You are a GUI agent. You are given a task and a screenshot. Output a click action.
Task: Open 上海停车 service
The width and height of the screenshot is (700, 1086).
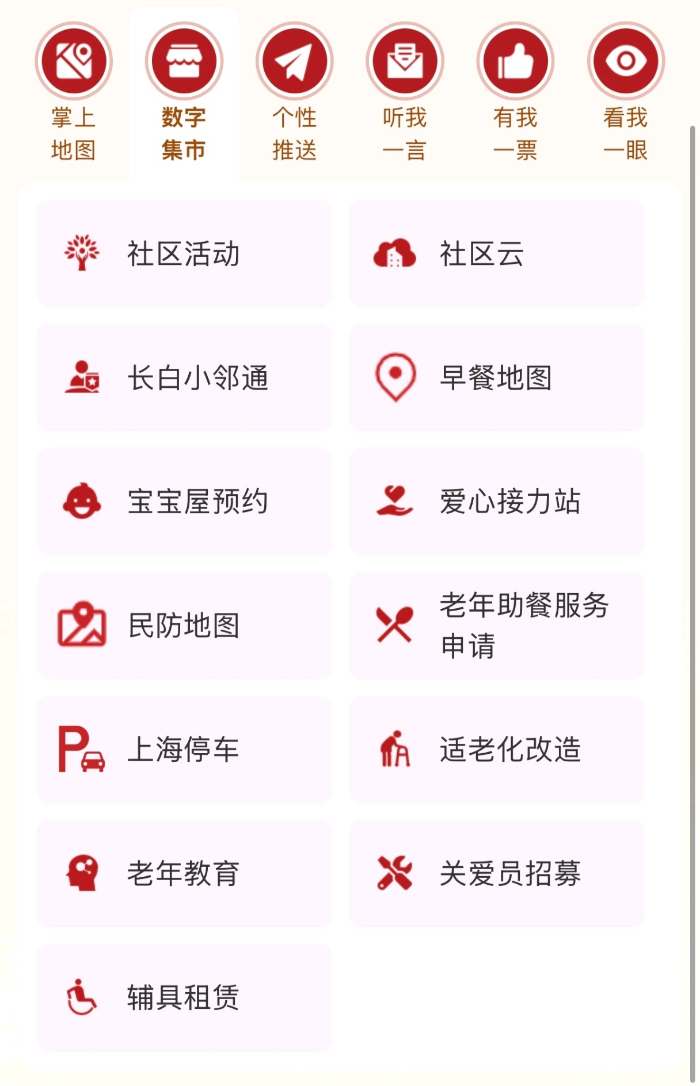point(184,750)
